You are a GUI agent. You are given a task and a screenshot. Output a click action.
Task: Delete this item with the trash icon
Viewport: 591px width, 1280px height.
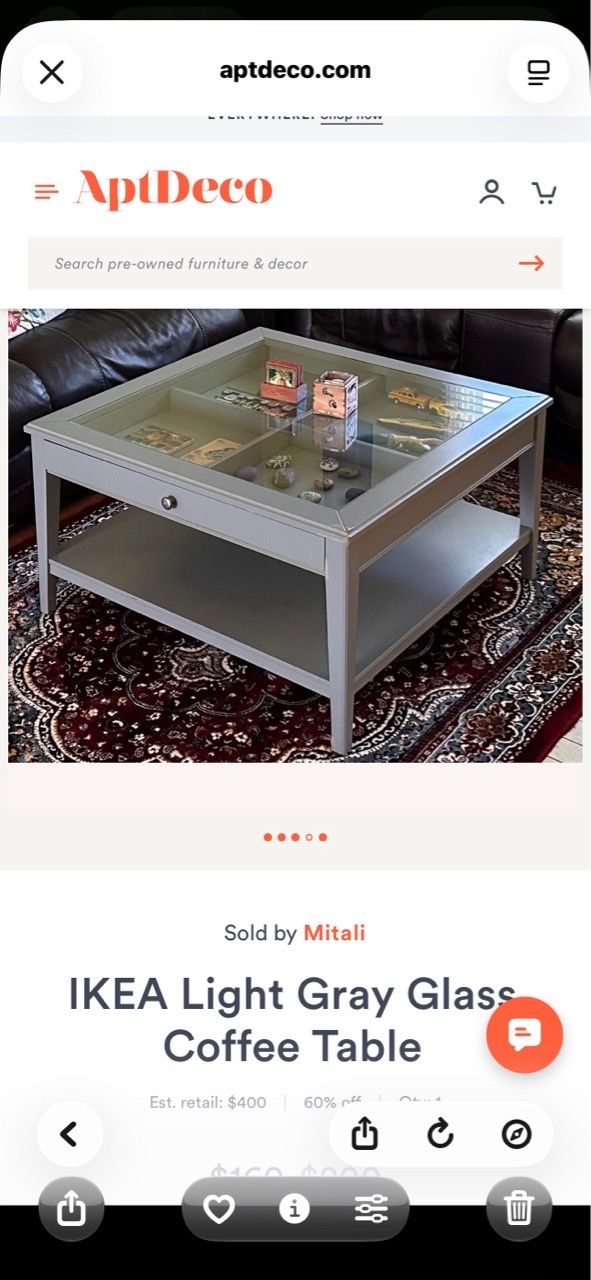click(519, 1209)
